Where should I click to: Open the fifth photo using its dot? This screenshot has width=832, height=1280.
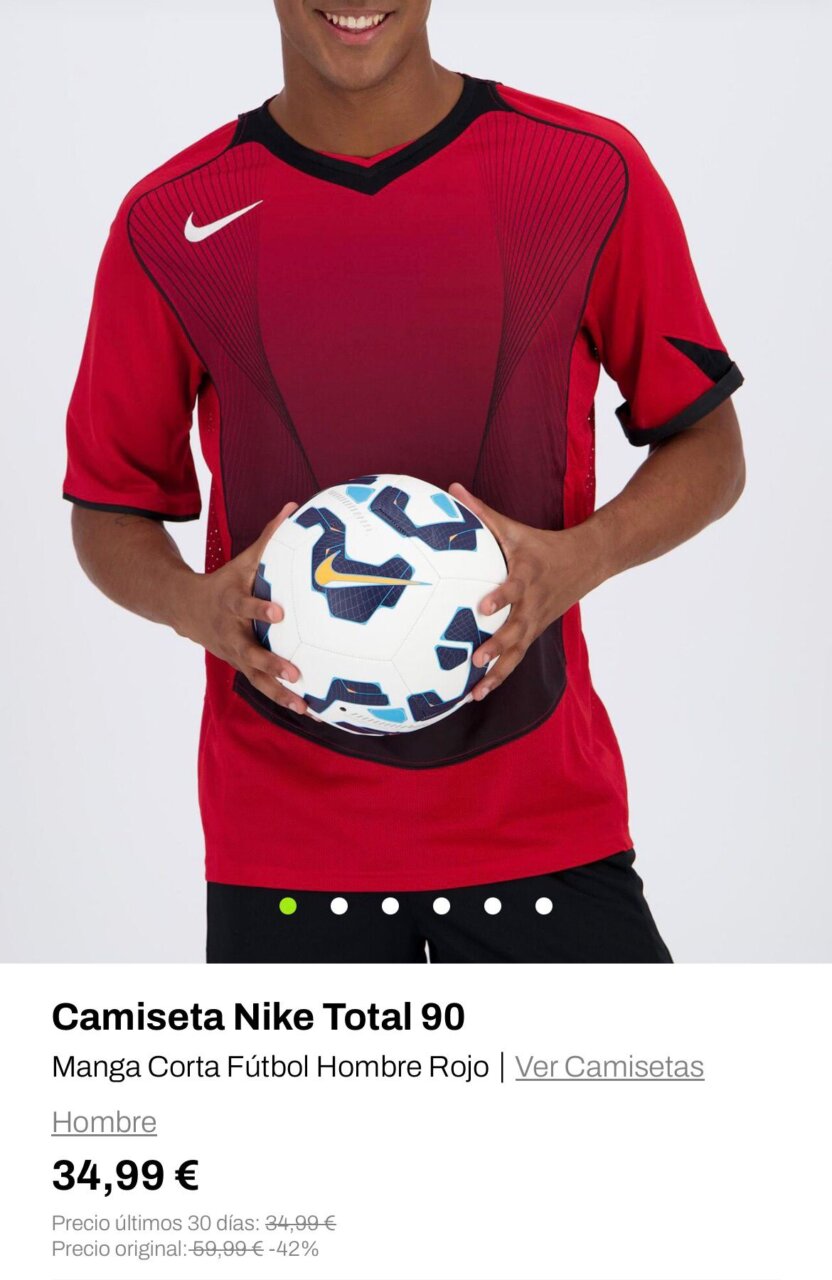tap(493, 908)
